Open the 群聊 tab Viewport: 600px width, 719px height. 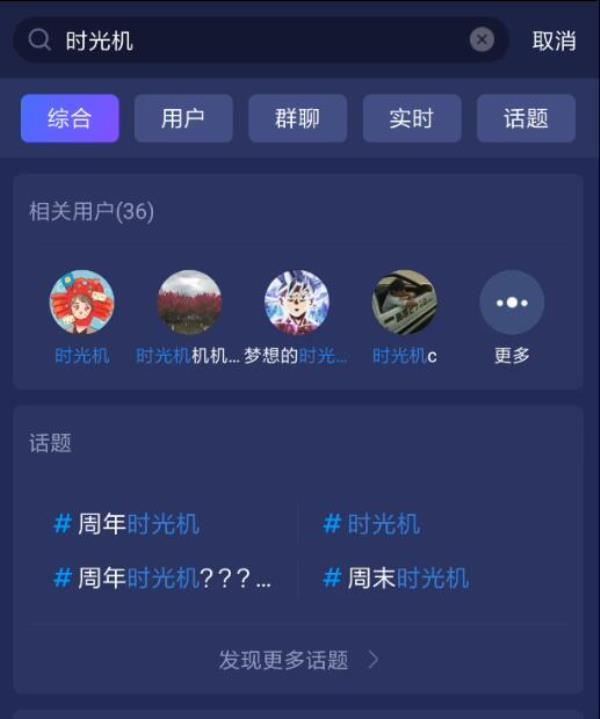(x=297, y=118)
